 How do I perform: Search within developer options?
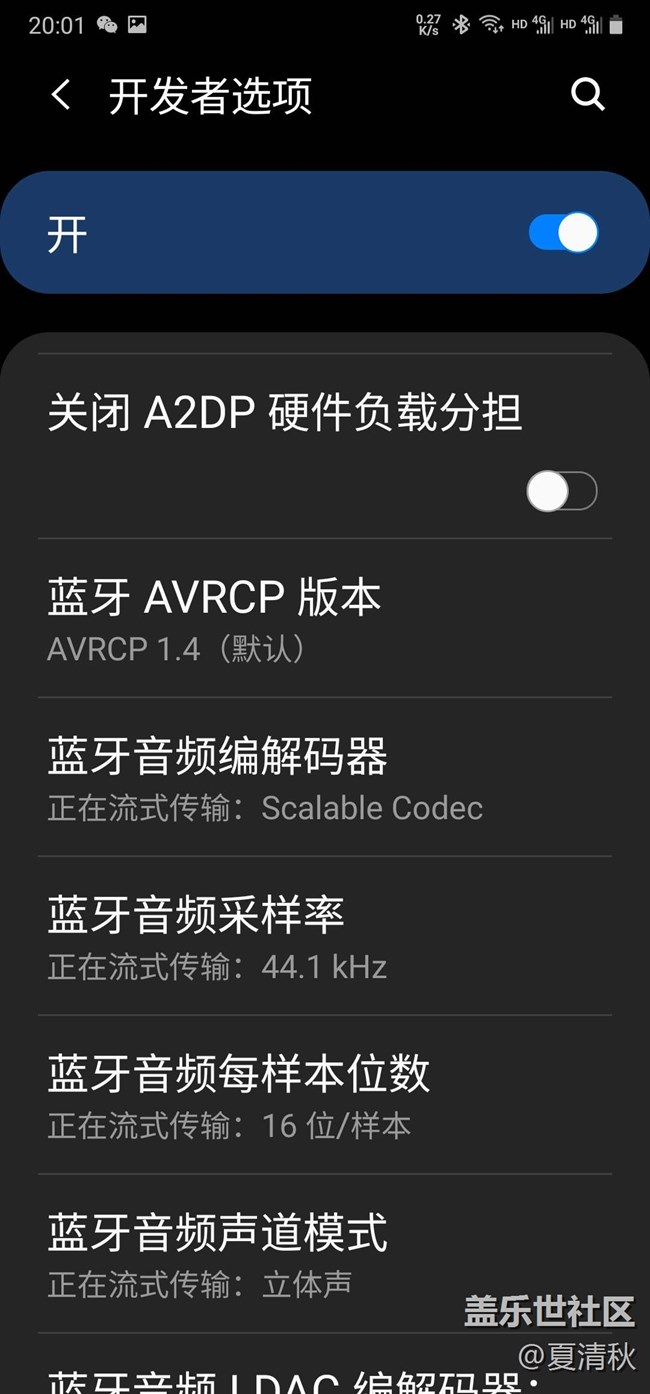coord(588,95)
